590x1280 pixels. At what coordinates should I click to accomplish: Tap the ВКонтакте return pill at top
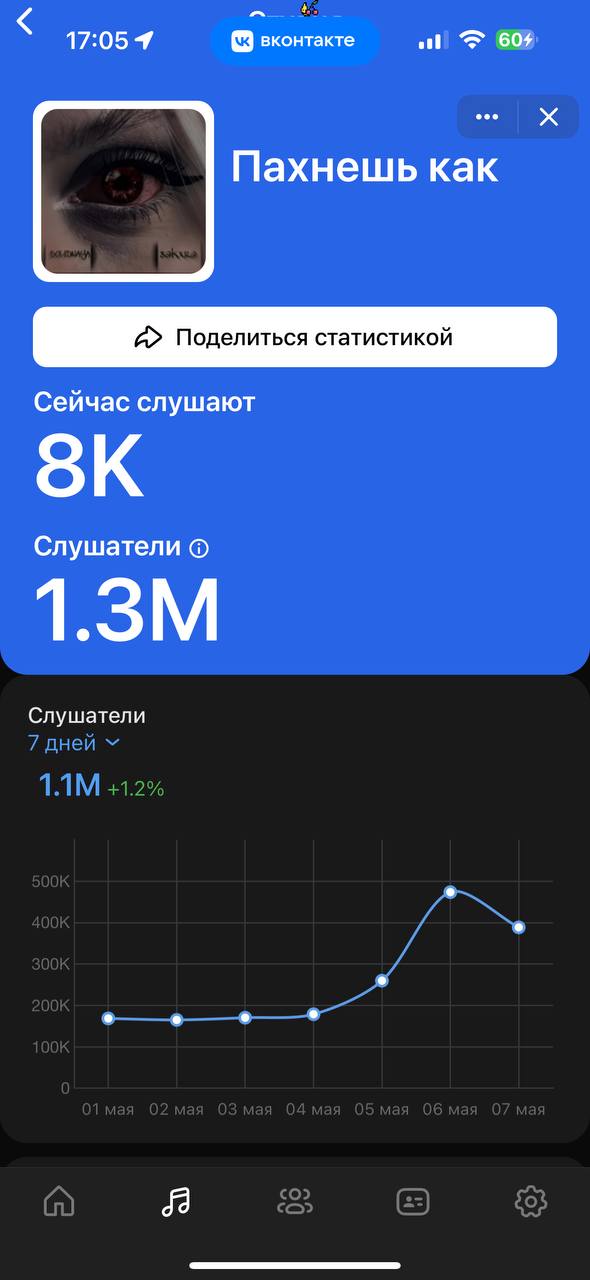pyautogui.click(x=295, y=41)
